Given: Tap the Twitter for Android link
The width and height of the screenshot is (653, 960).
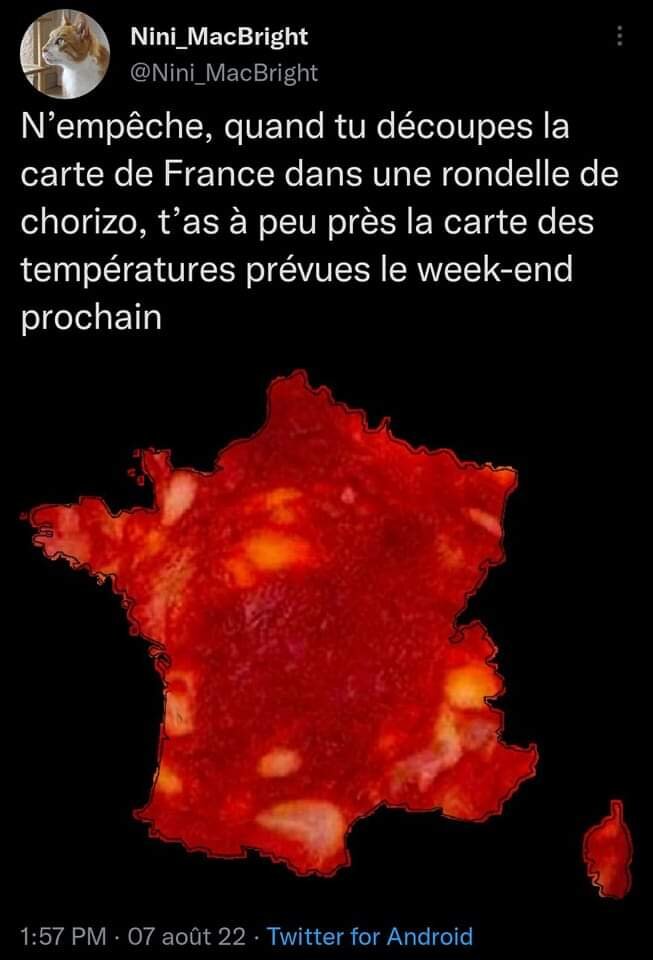Looking at the screenshot, I should 370,937.
